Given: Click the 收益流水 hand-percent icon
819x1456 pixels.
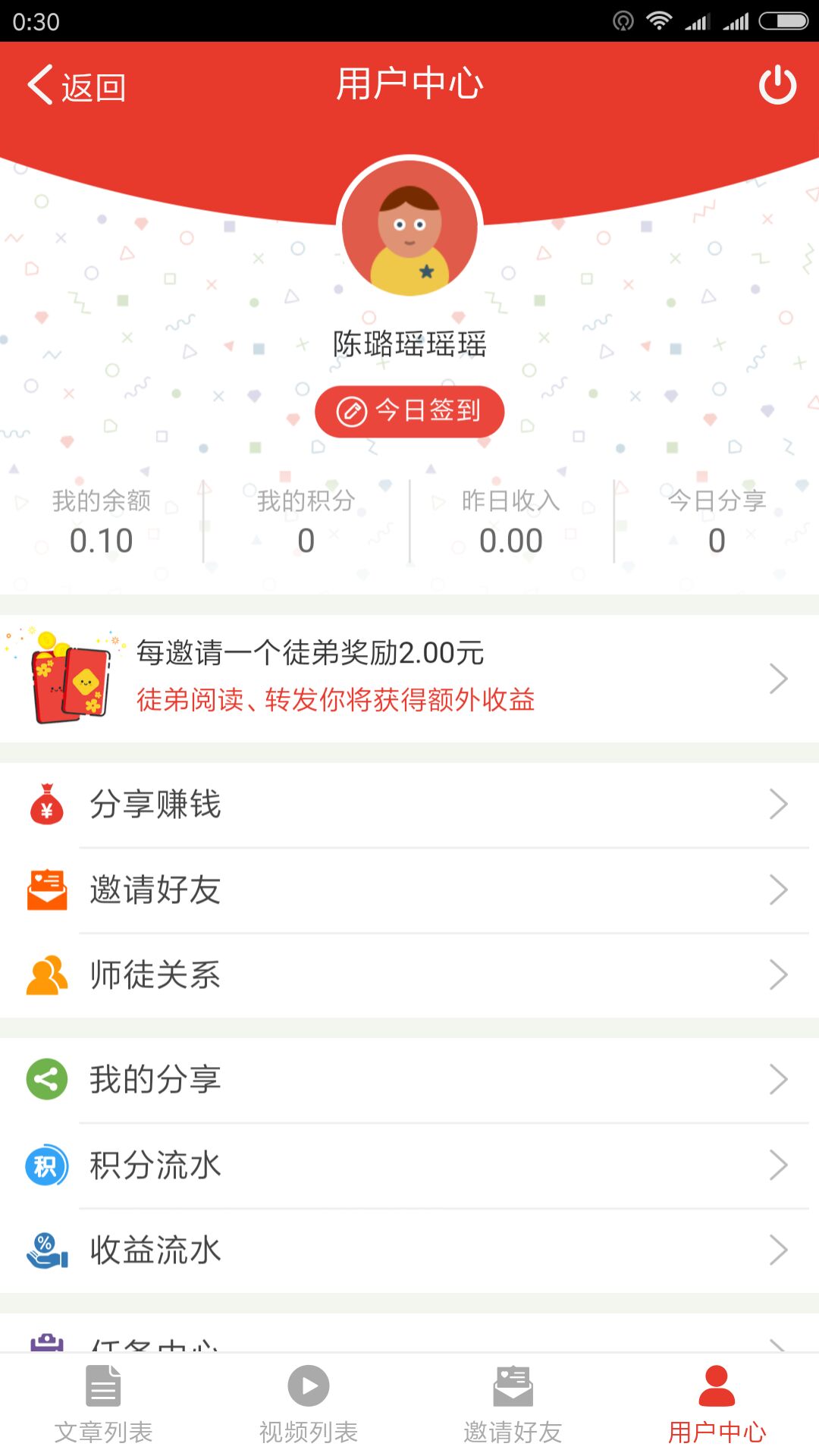Looking at the screenshot, I should pyautogui.click(x=45, y=1251).
